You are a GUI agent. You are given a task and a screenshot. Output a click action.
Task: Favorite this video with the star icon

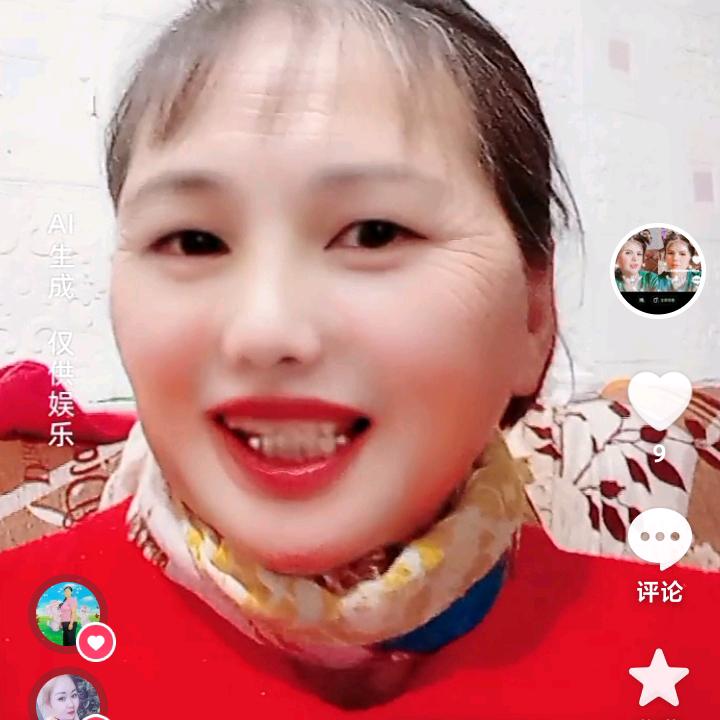coord(659,678)
